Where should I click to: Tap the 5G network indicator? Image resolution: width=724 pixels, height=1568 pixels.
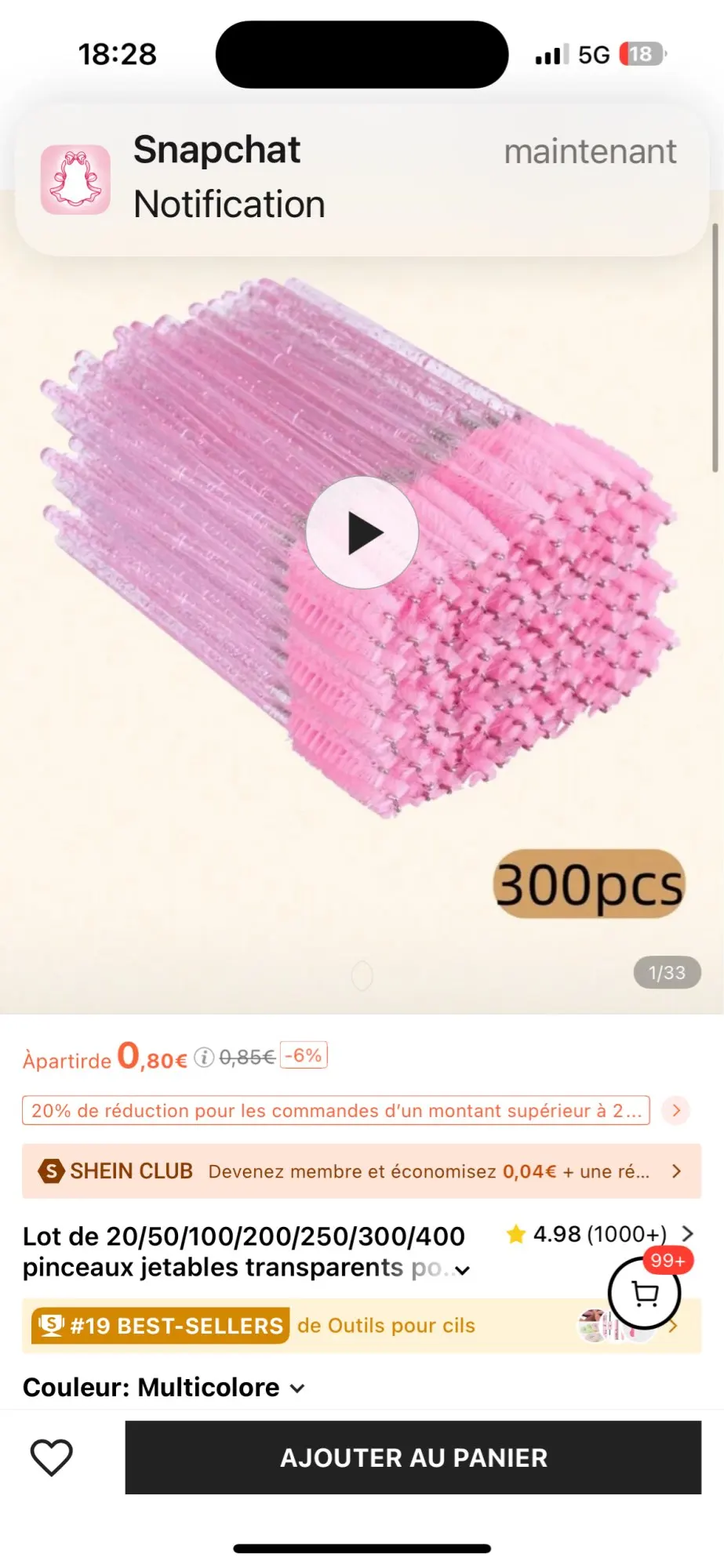[x=594, y=53]
